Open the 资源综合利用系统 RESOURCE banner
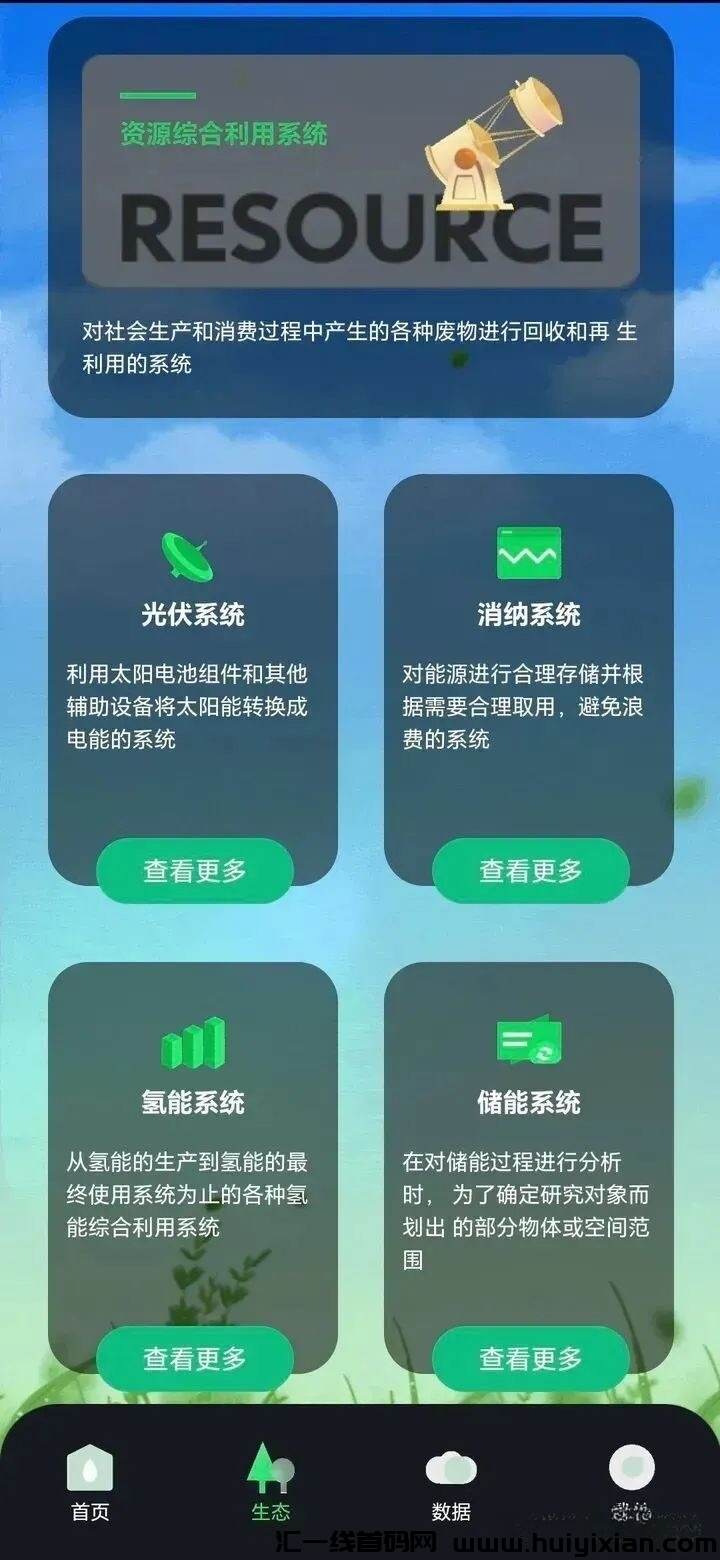Screen dimensions: 720x1560 (360, 172)
